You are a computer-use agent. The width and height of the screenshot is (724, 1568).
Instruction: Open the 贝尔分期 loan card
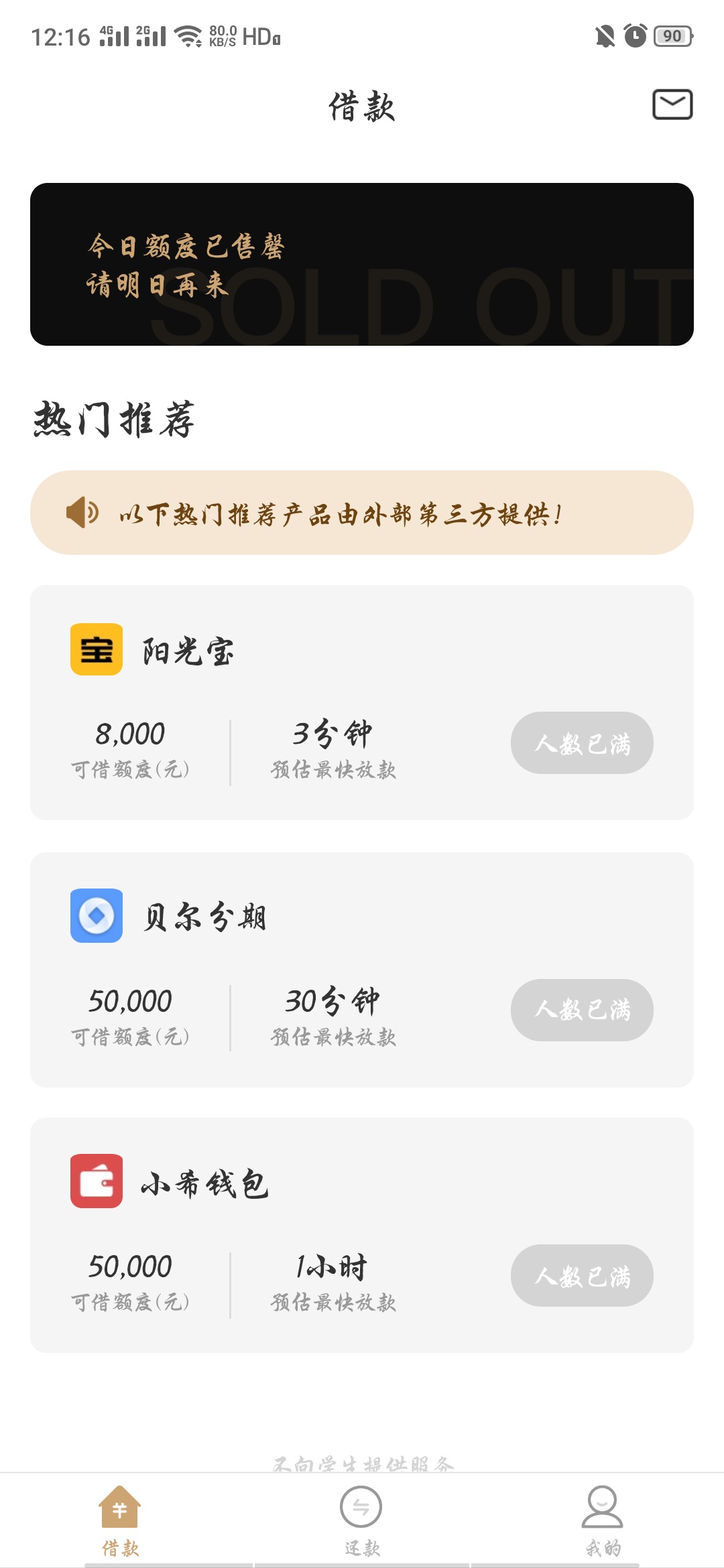tap(362, 970)
